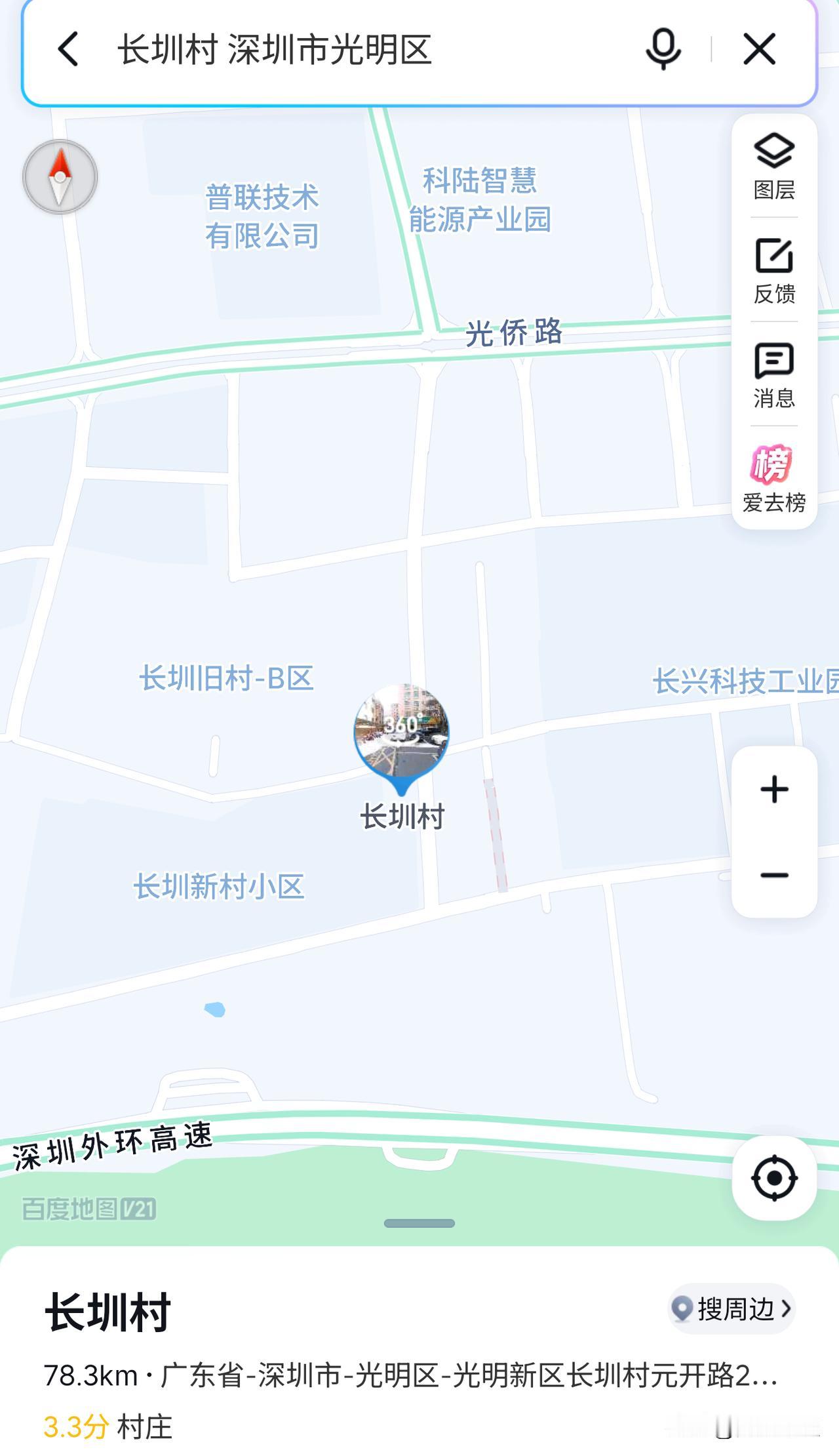This screenshot has height=1456, width=839.
Task: Tap 搜周边 to search nearby
Action: [x=732, y=1308]
